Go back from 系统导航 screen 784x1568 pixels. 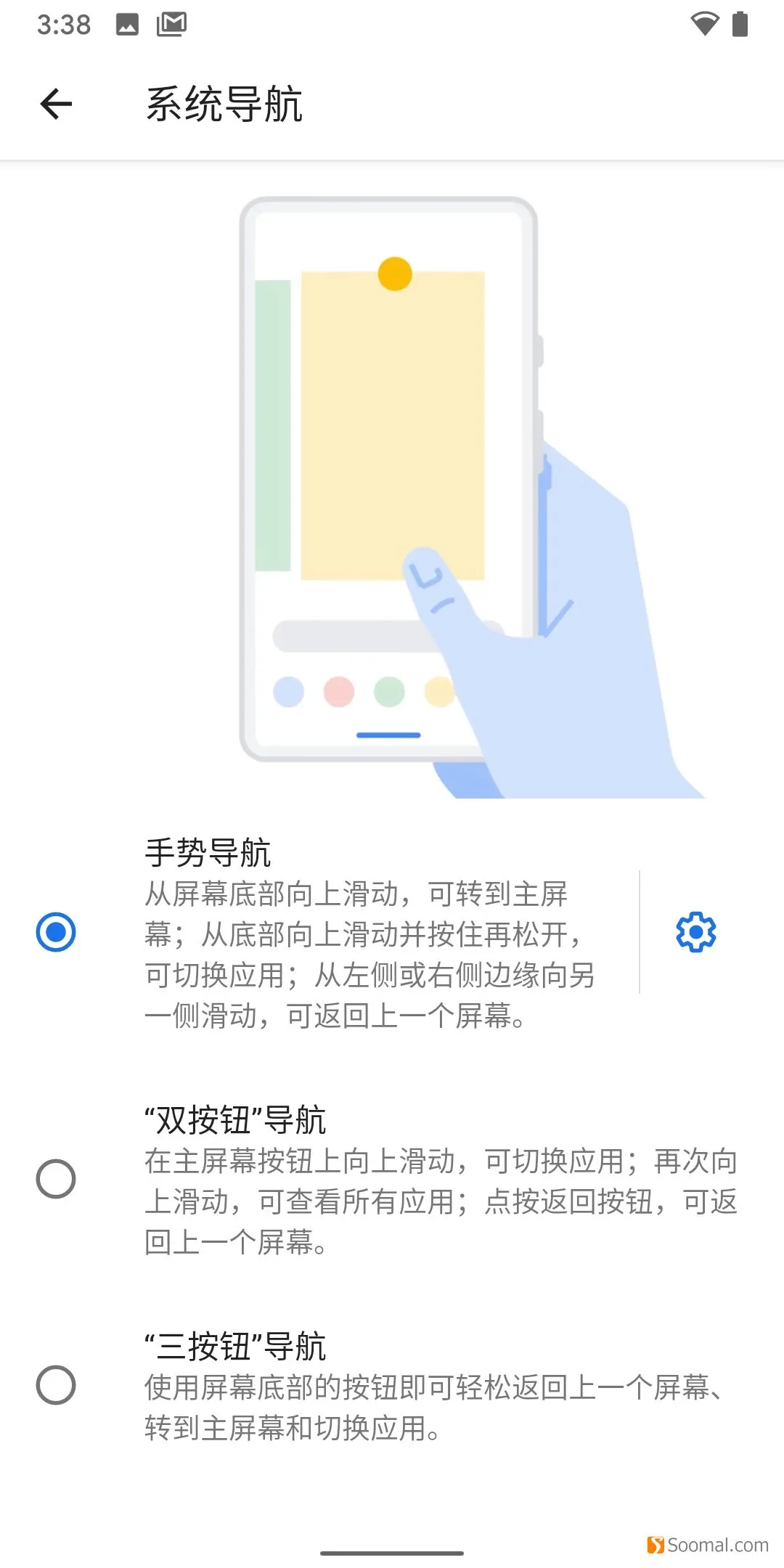click(56, 104)
